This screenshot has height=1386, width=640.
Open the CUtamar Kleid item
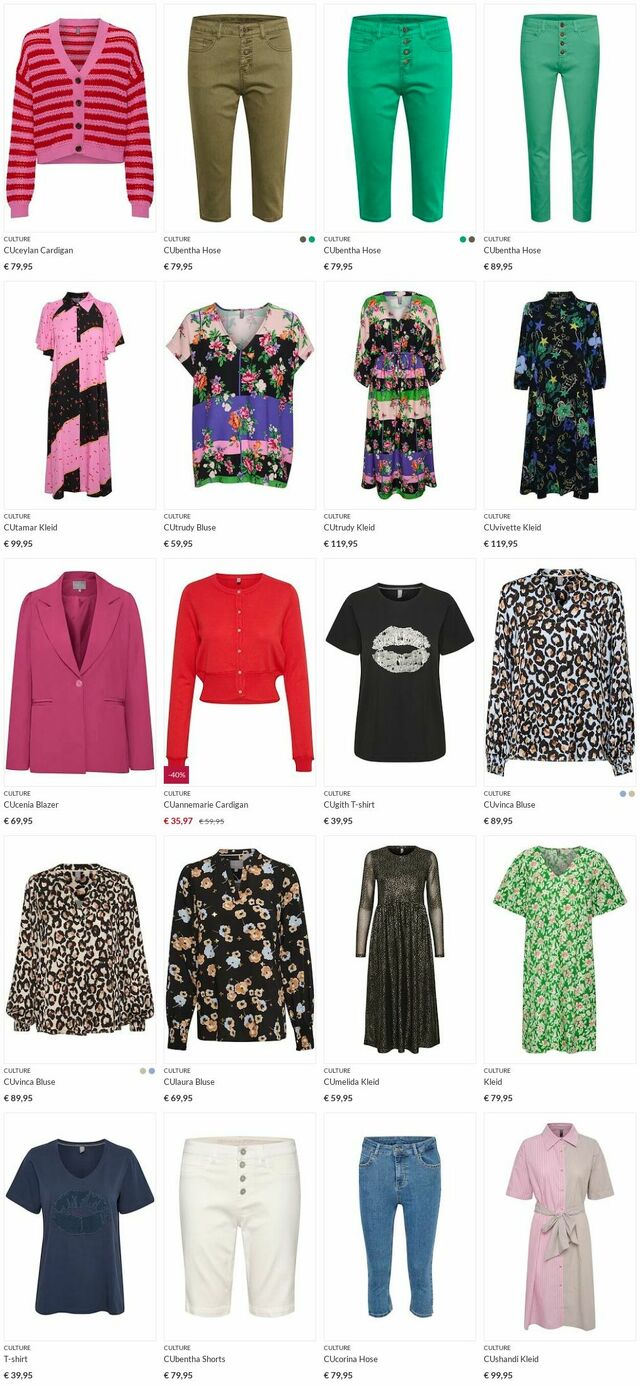[80, 395]
